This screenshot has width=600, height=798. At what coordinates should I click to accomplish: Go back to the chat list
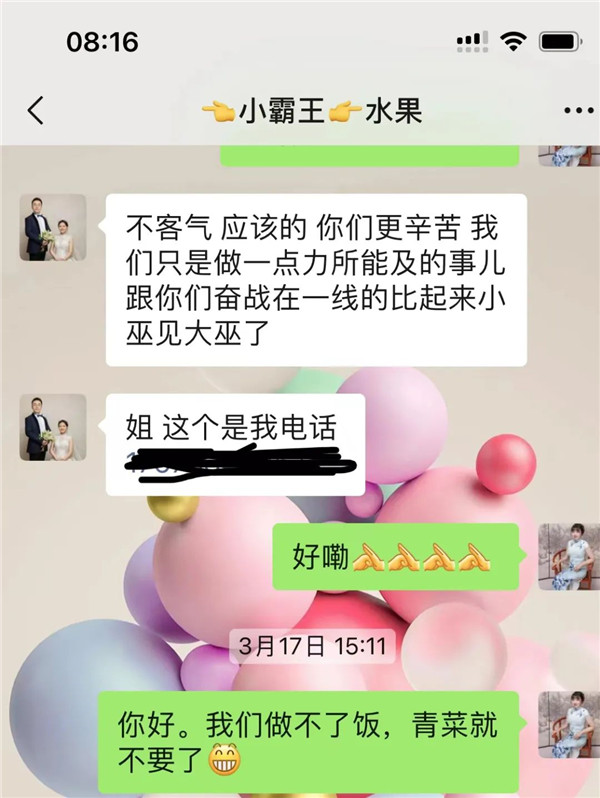36,110
